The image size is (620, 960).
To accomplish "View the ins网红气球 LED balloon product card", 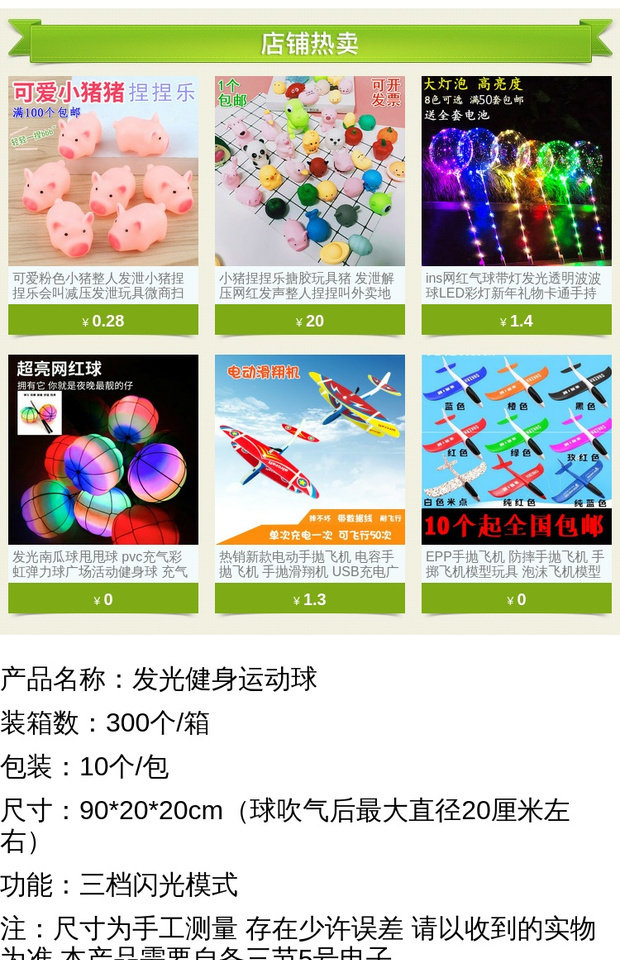I will pos(517,205).
